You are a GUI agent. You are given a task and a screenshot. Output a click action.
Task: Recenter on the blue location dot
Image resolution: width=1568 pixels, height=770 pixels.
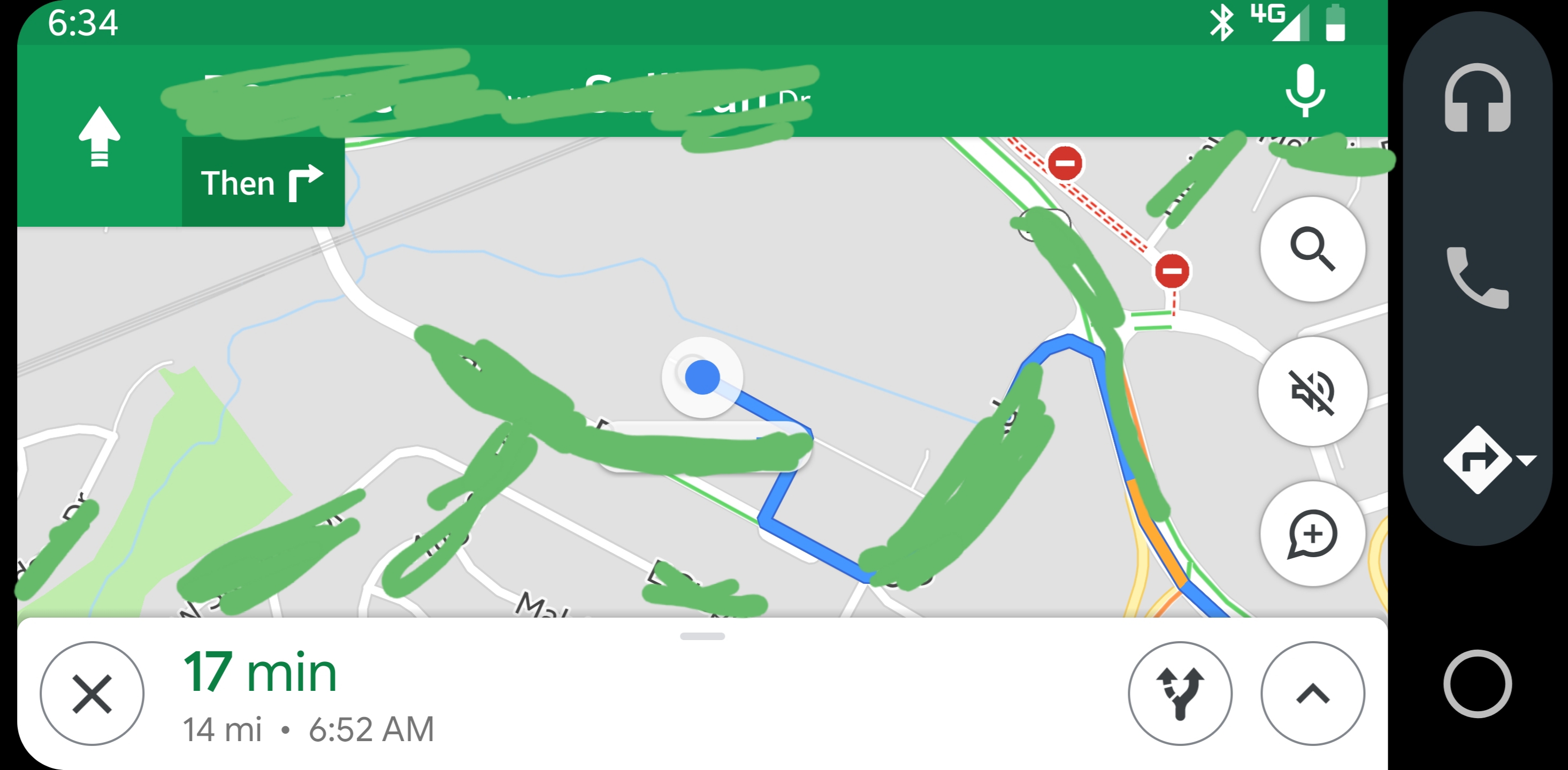(x=702, y=377)
